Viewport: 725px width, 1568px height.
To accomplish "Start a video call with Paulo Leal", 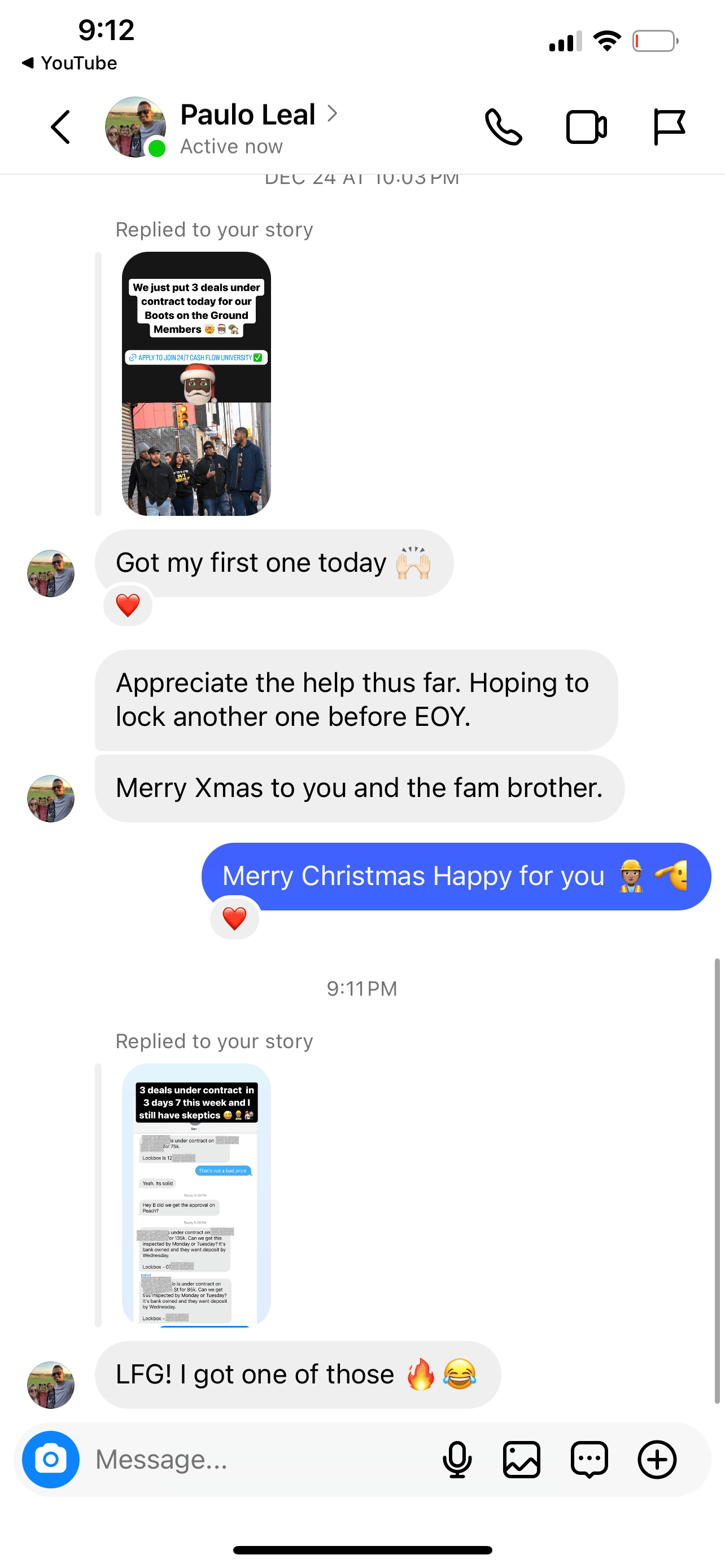I will 586,127.
